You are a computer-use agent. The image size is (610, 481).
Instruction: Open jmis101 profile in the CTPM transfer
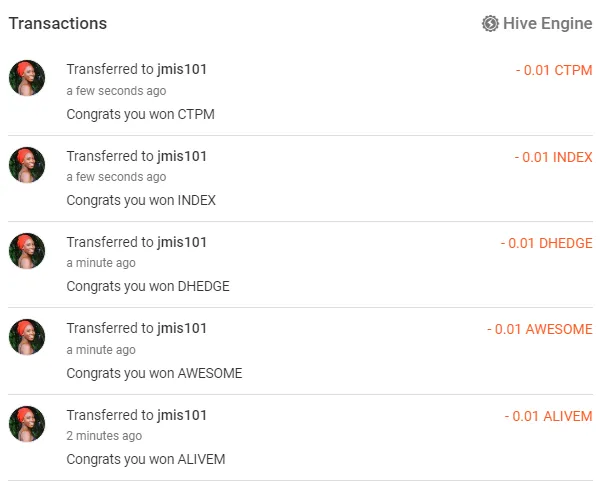click(182, 69)
